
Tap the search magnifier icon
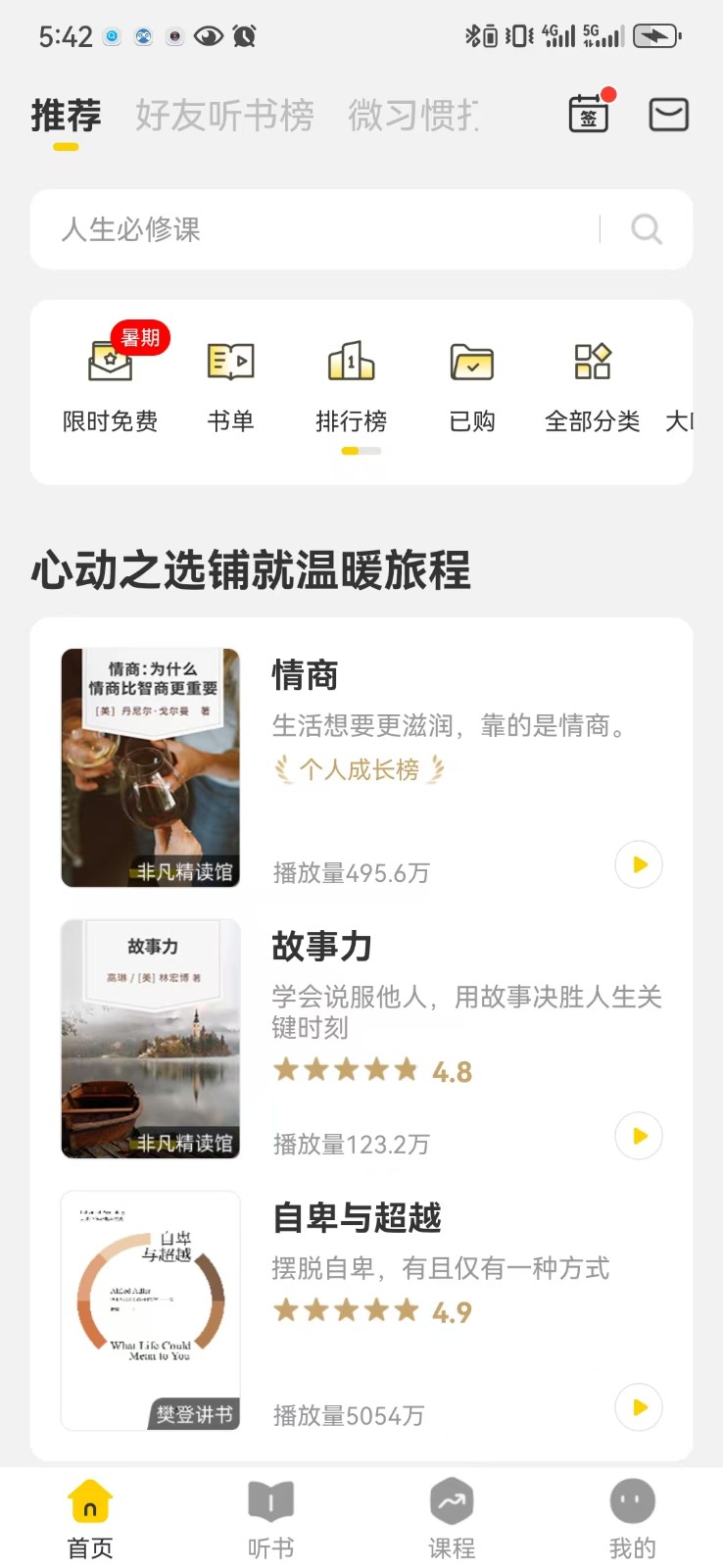click(645, 229)
